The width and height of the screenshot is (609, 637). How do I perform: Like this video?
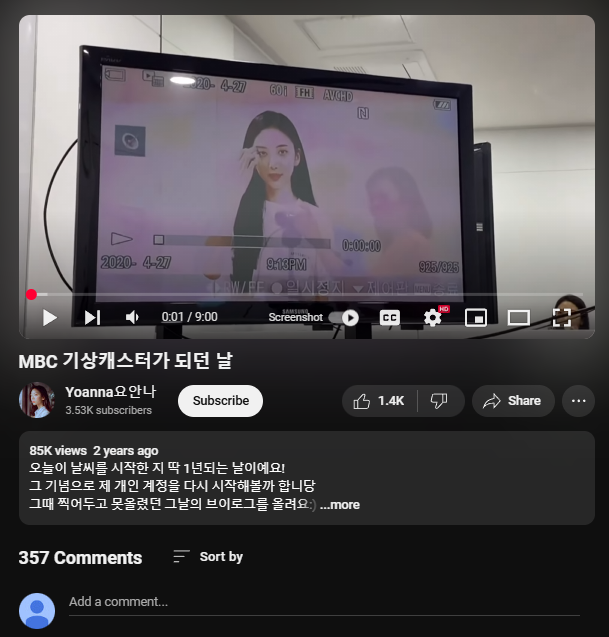pyautogui.click(x=377, y=400)
